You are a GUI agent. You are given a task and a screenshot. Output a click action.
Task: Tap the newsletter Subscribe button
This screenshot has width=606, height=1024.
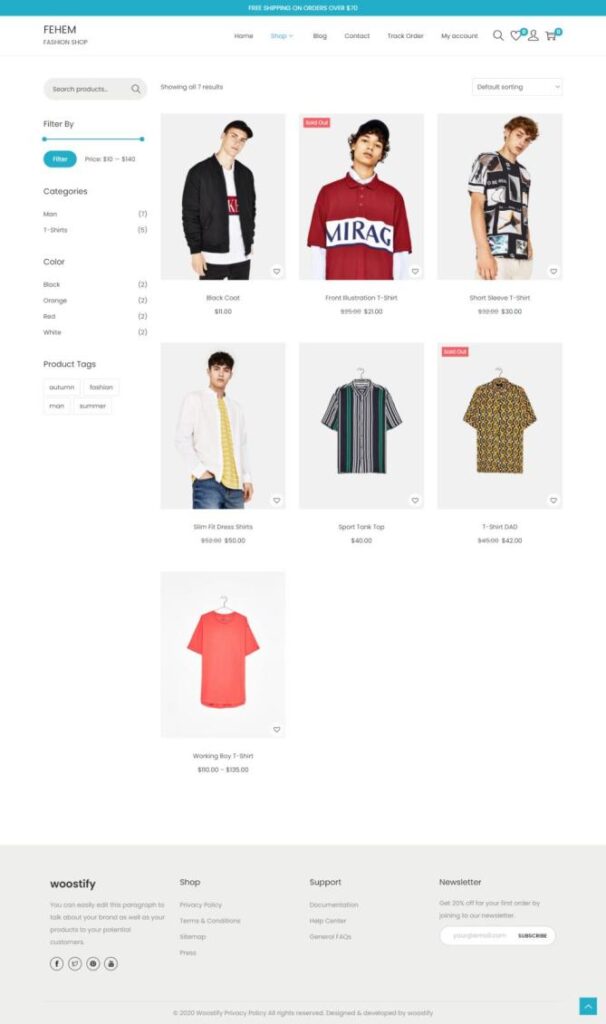(x=532, y=936)
